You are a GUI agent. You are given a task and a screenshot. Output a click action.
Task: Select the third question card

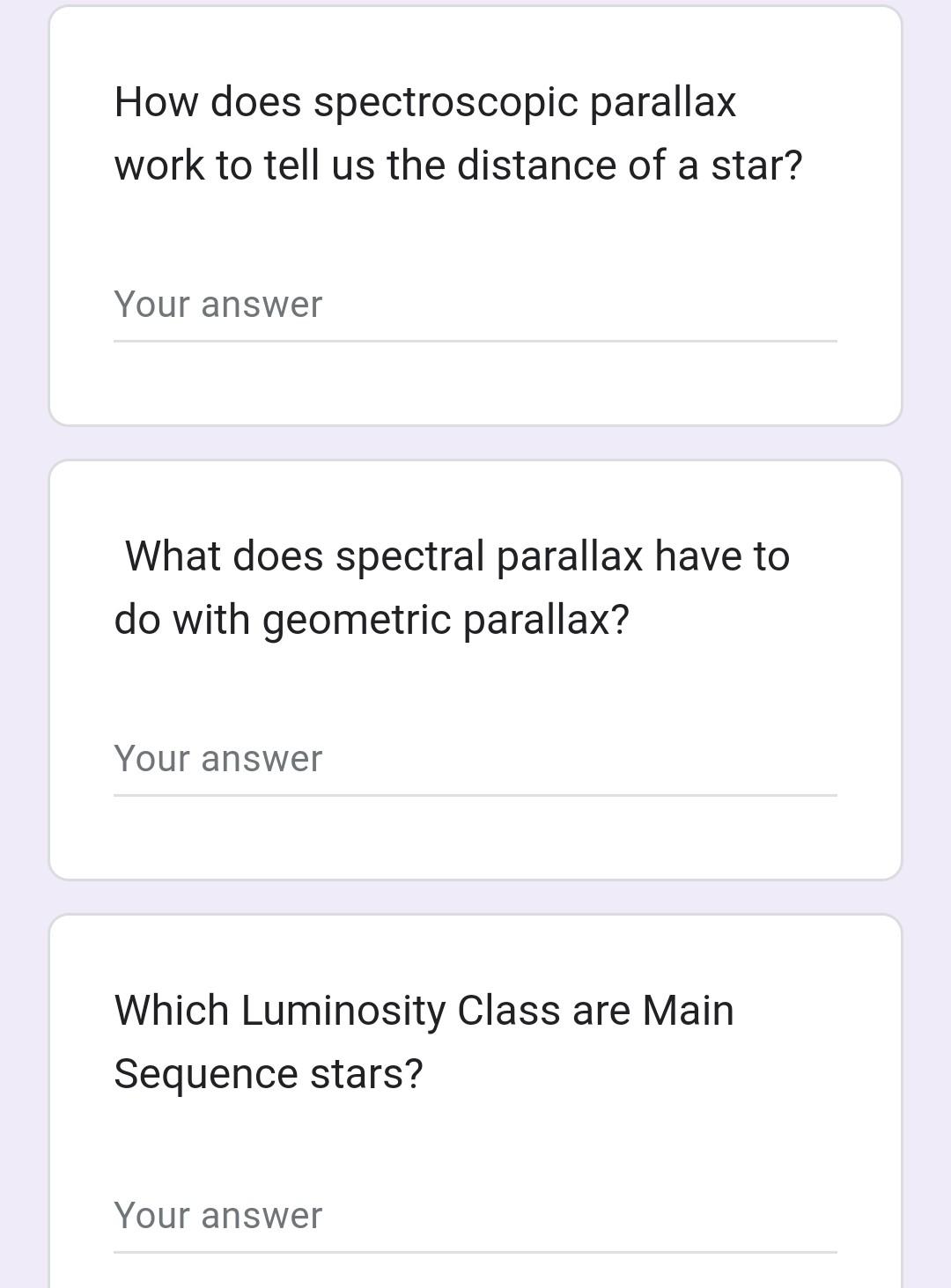coord(475,1100)
